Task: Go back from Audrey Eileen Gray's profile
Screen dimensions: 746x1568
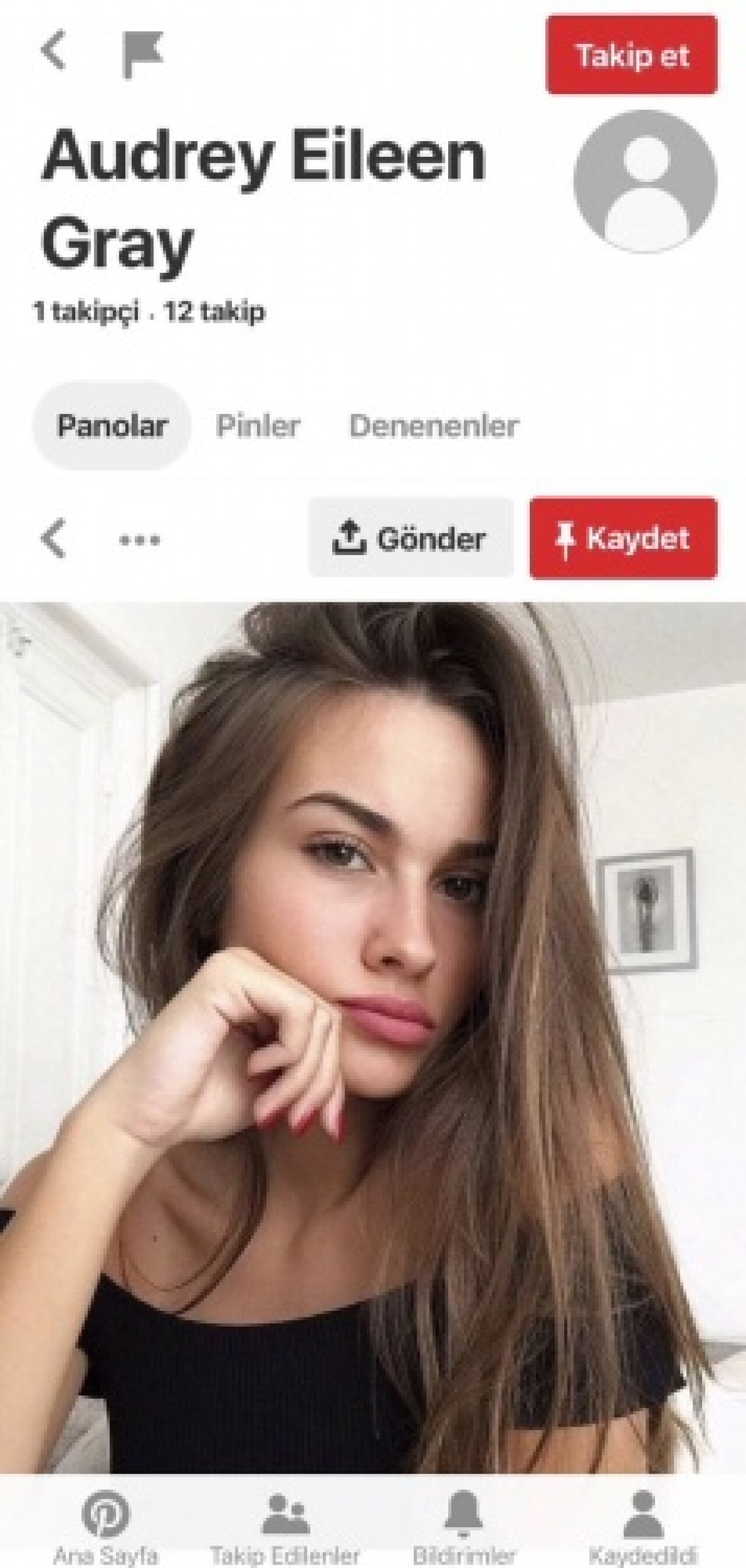Action: 54,51
